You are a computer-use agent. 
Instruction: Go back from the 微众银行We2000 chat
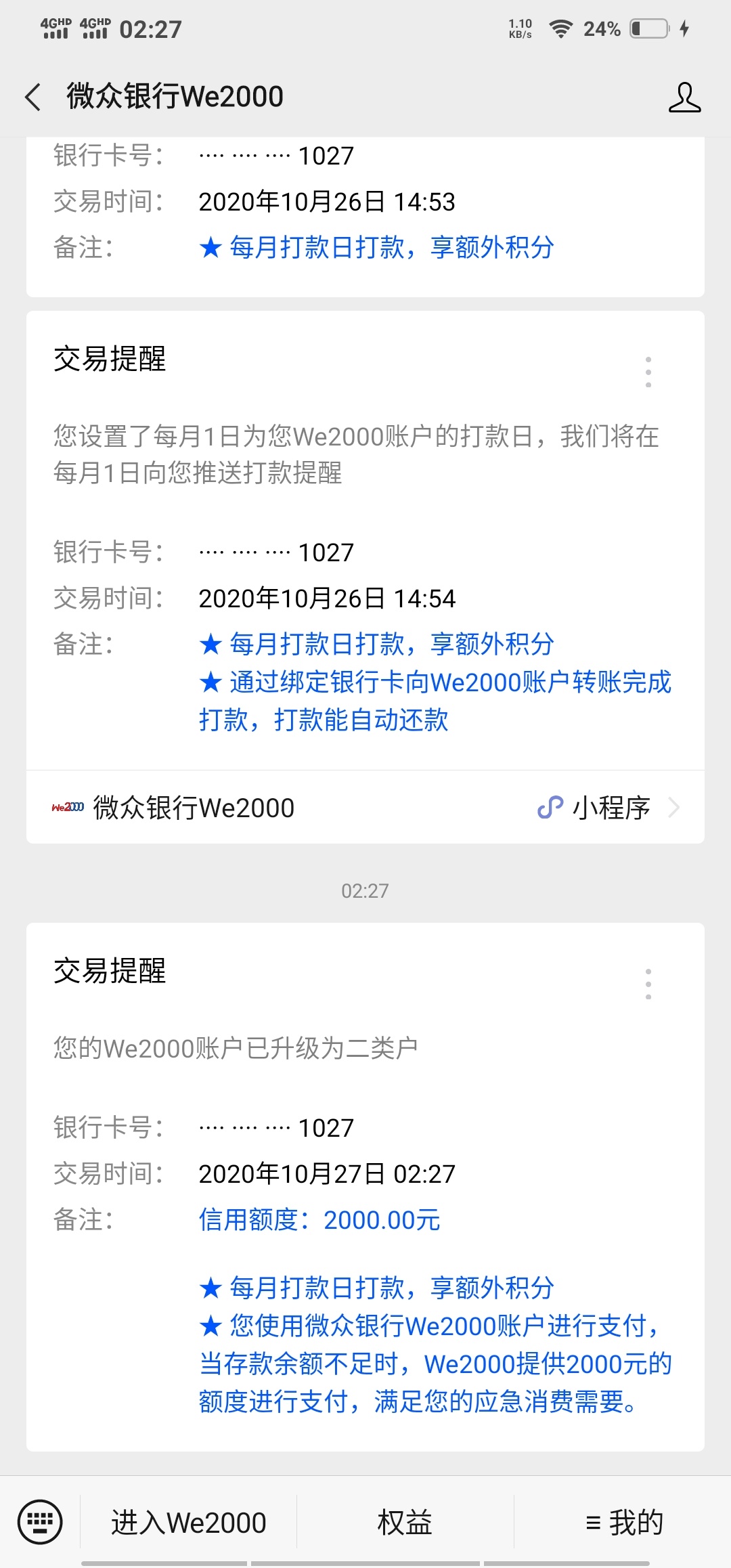[32, 97]
